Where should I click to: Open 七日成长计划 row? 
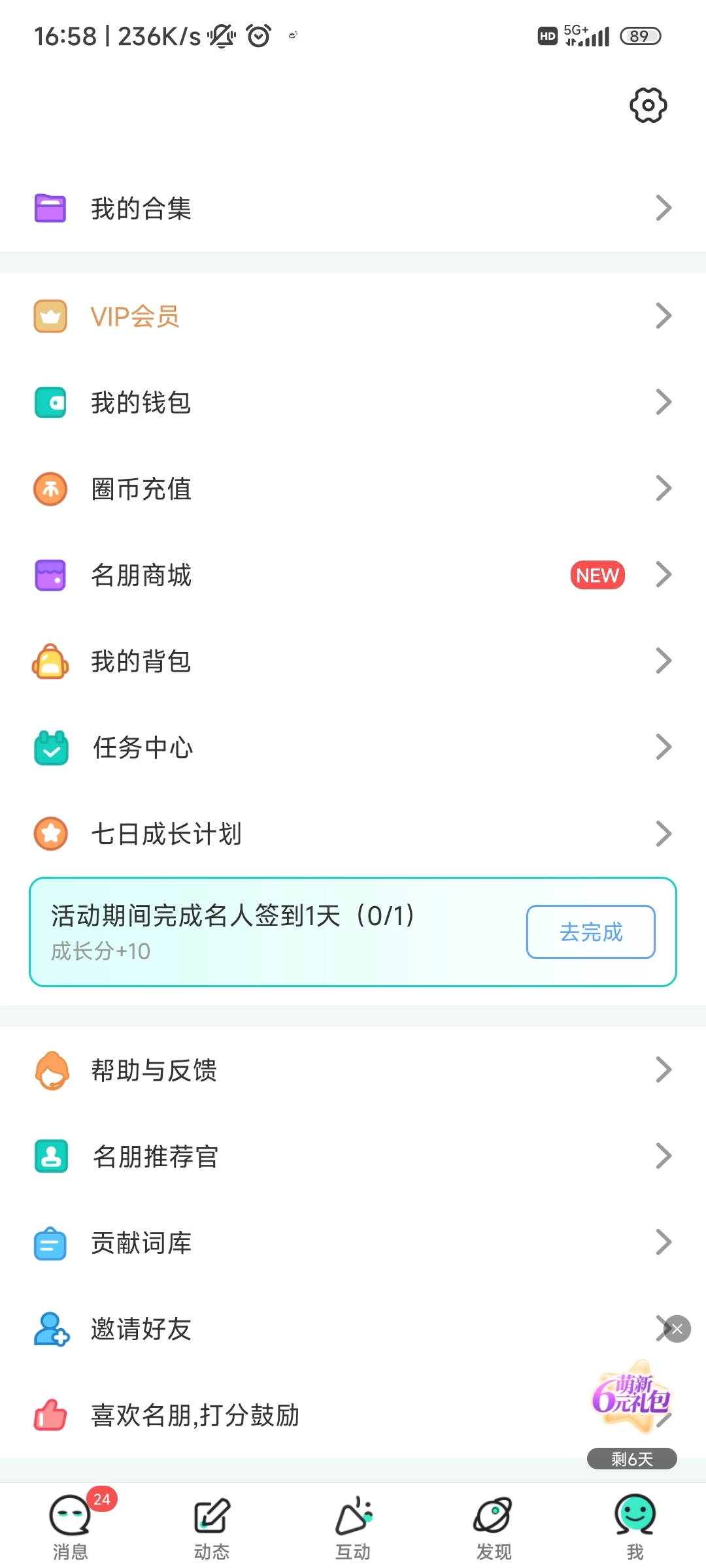click(x=353, y=834)
